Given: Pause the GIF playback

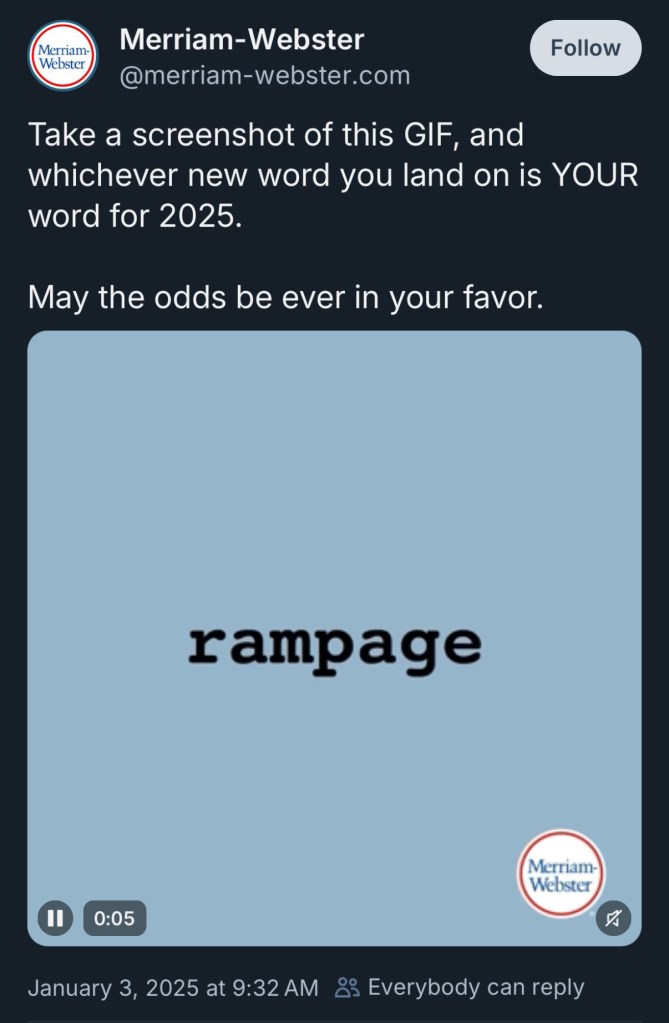Looking at the screenshot, I should [x=56, y=917].
